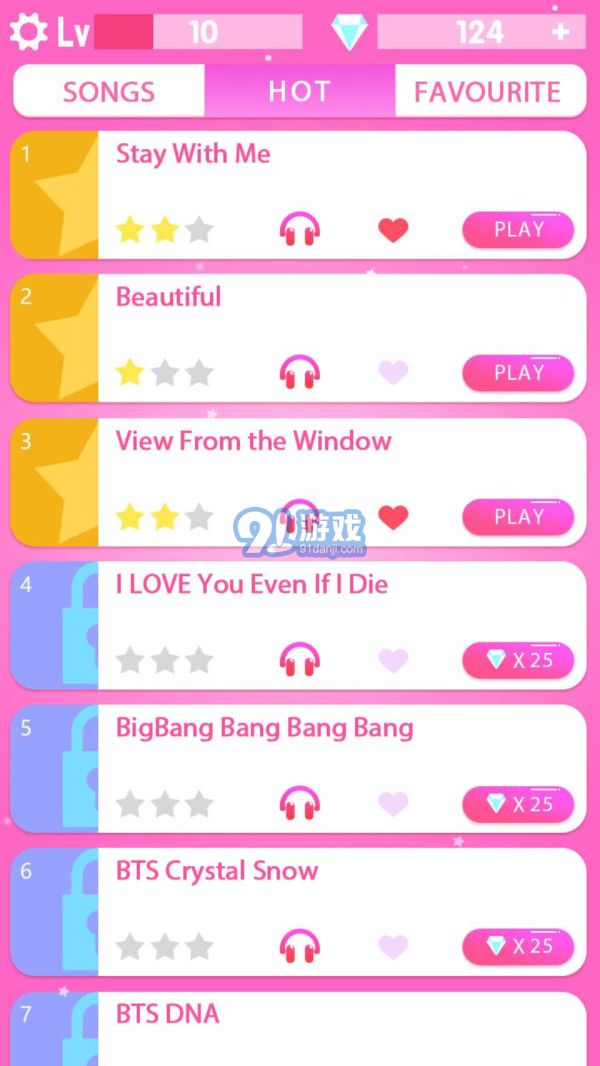This screenshot has height=1066, width=600.
Task: Play the song Beautiful
Action: click(x=518, y=373)
